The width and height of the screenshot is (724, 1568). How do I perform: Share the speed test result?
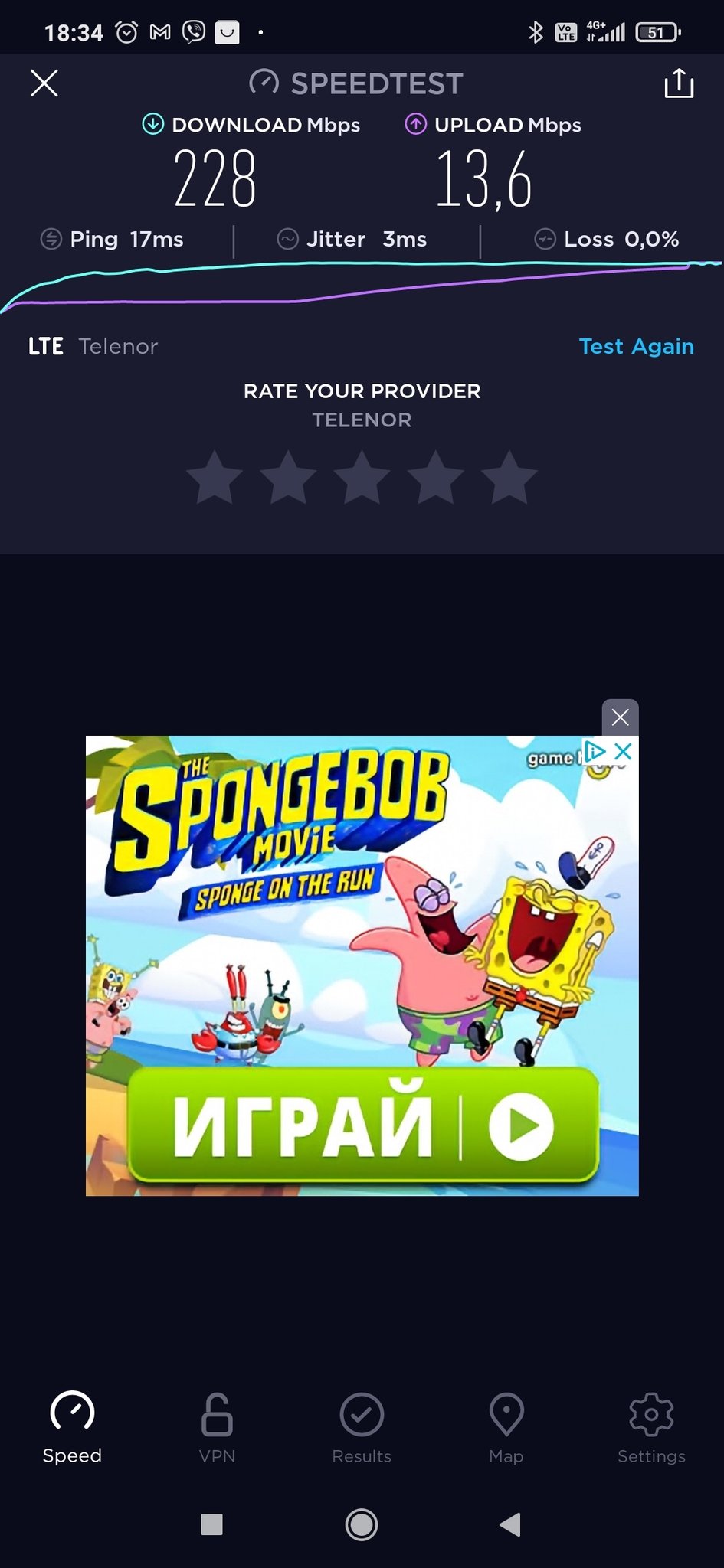[678, 83]
